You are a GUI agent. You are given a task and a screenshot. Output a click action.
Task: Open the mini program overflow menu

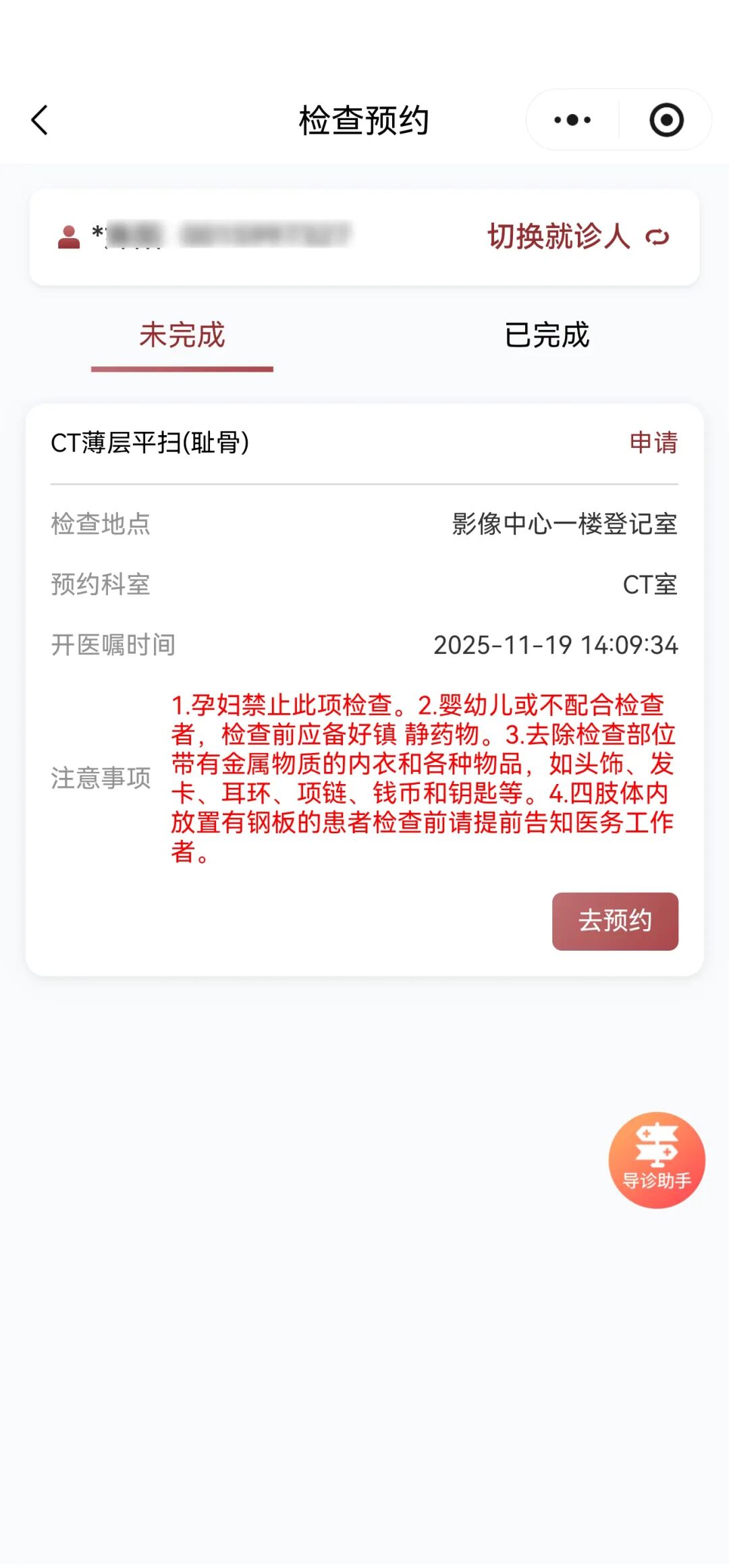coord(572,120)
